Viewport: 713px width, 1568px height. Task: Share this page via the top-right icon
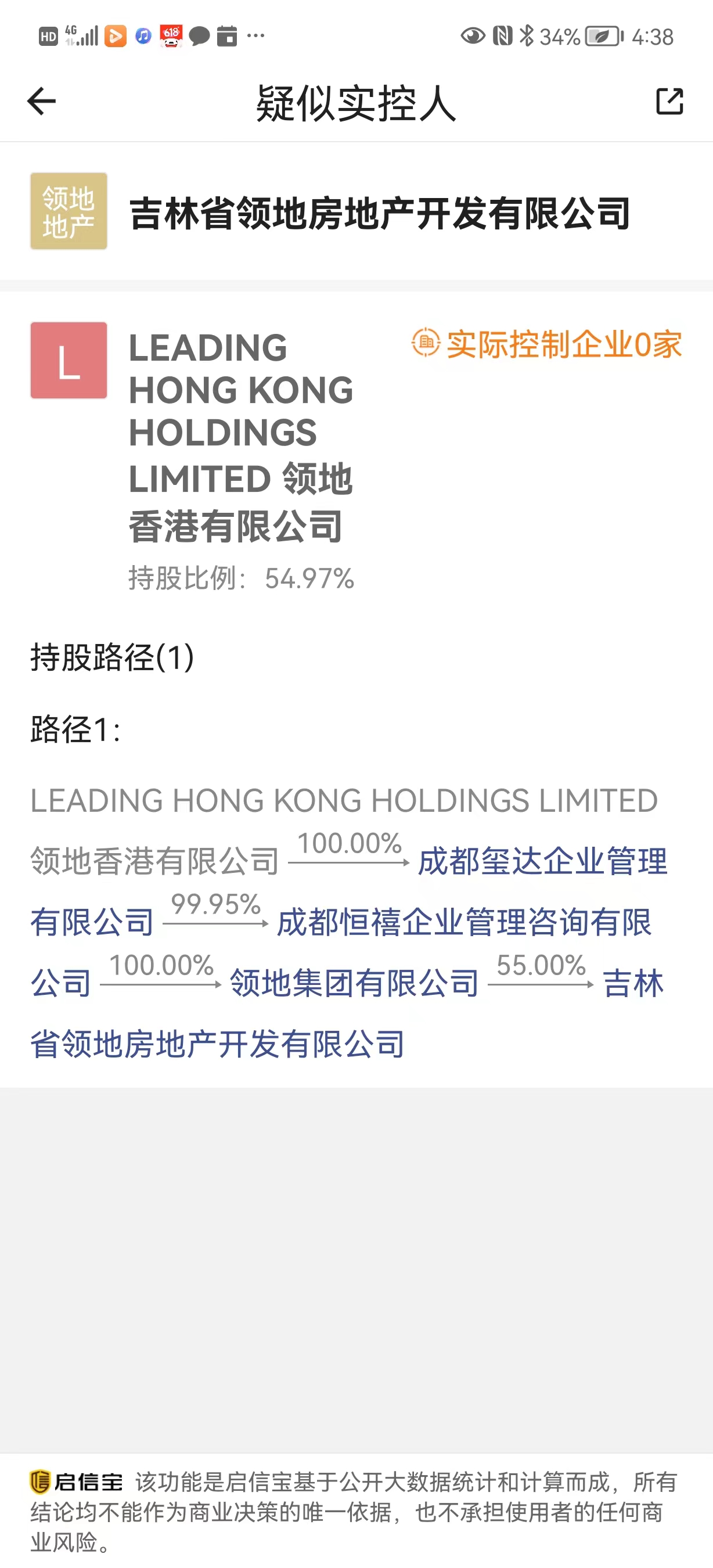click(669, 101)
